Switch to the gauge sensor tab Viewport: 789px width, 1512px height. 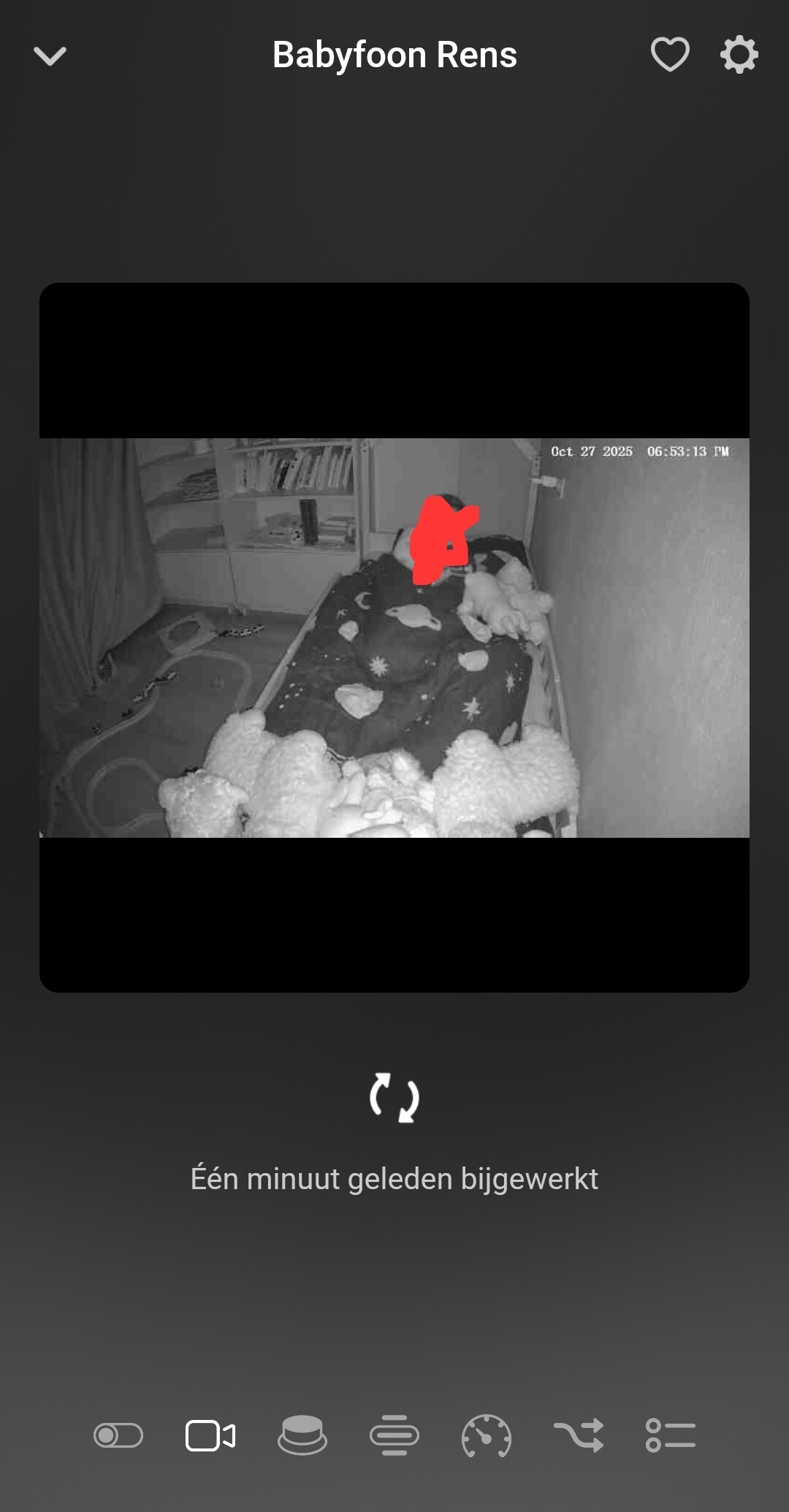(x=487, y=1435)
